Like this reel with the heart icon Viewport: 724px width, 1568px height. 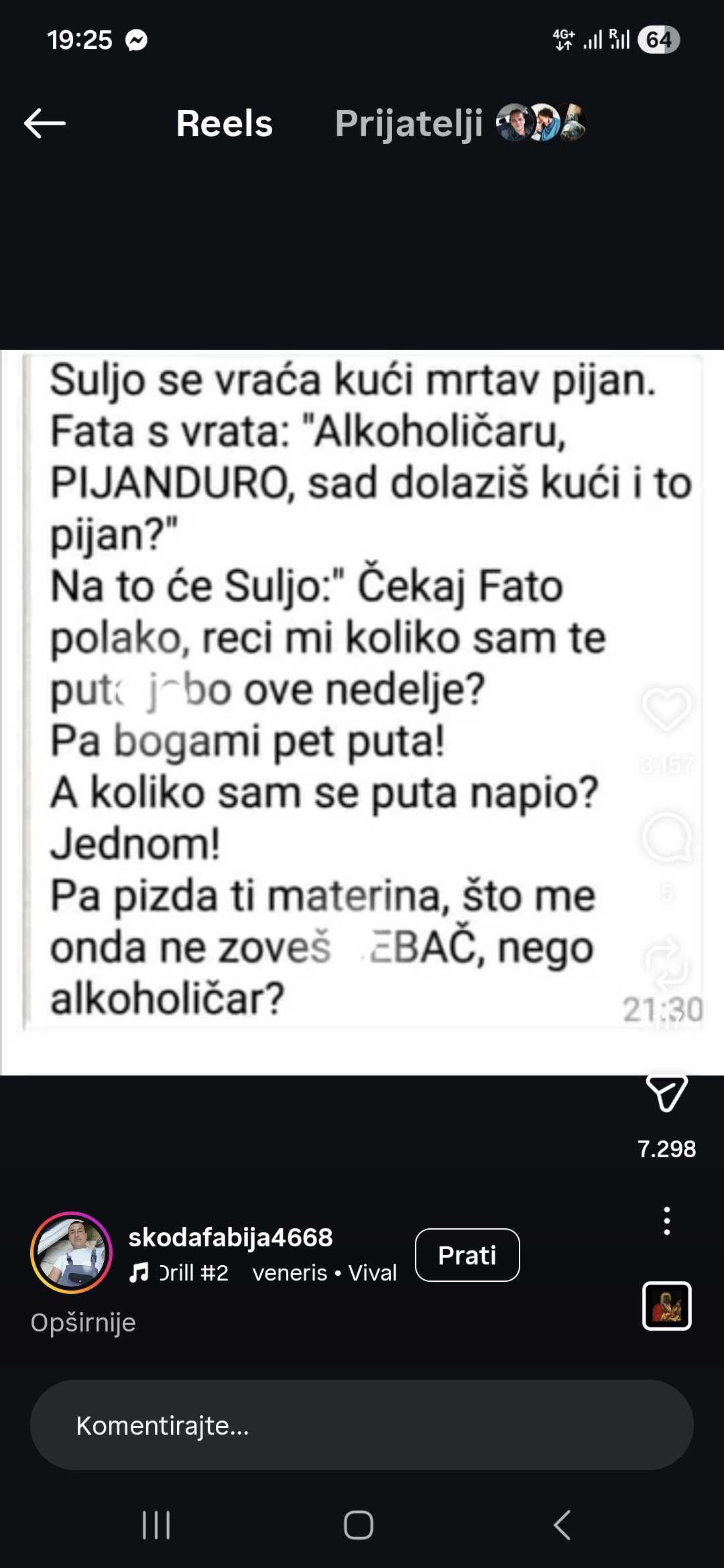pos(666,708)
